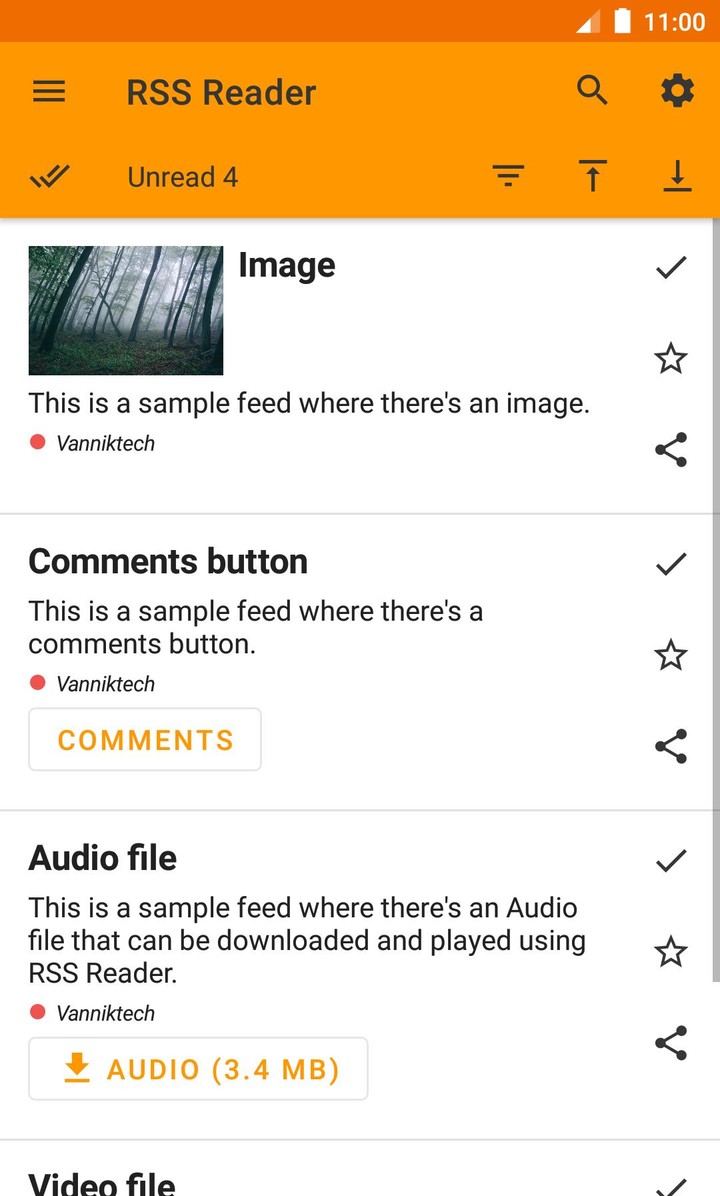Mark all feeds as read
Viewport: 720px width, 1196px height.
point(49,177)
